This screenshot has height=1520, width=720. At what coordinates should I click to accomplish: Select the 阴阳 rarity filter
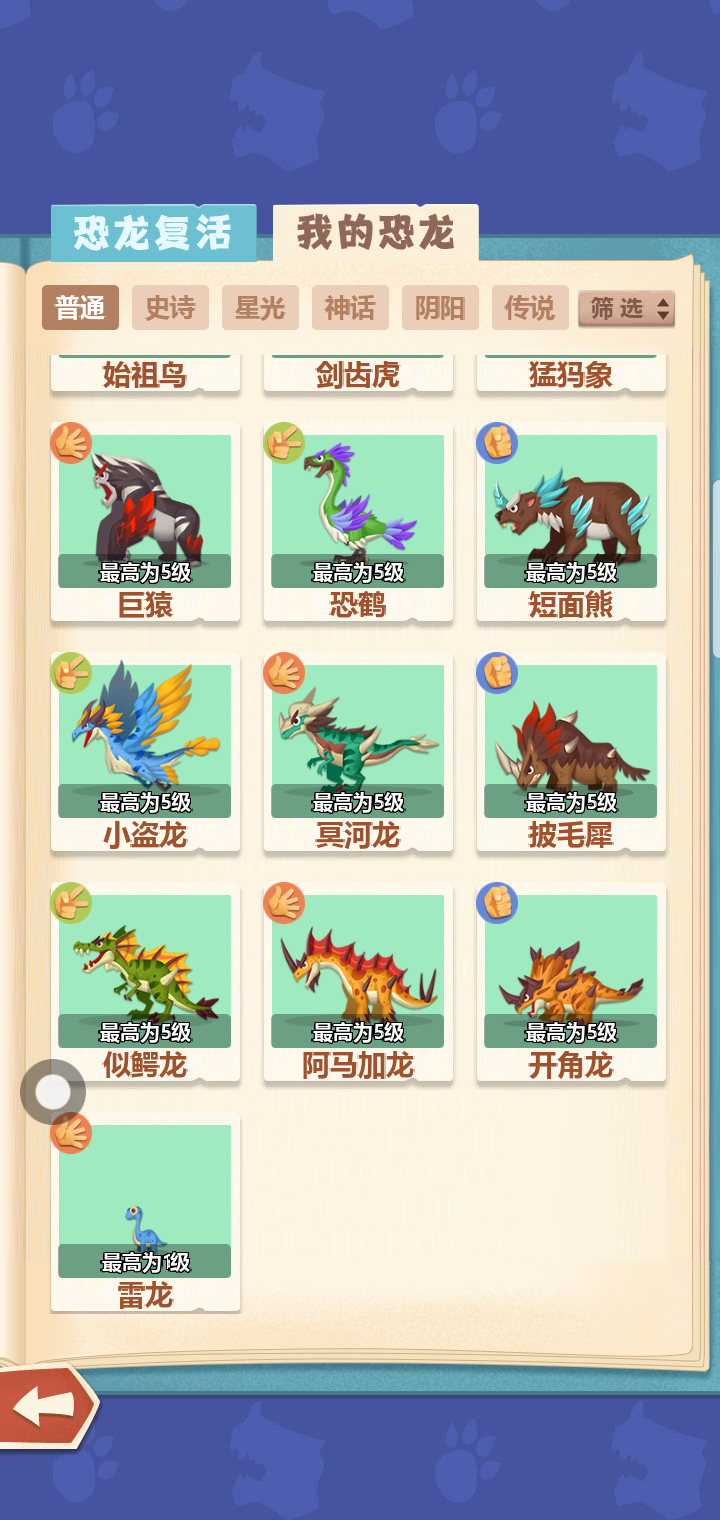(440, 308)
